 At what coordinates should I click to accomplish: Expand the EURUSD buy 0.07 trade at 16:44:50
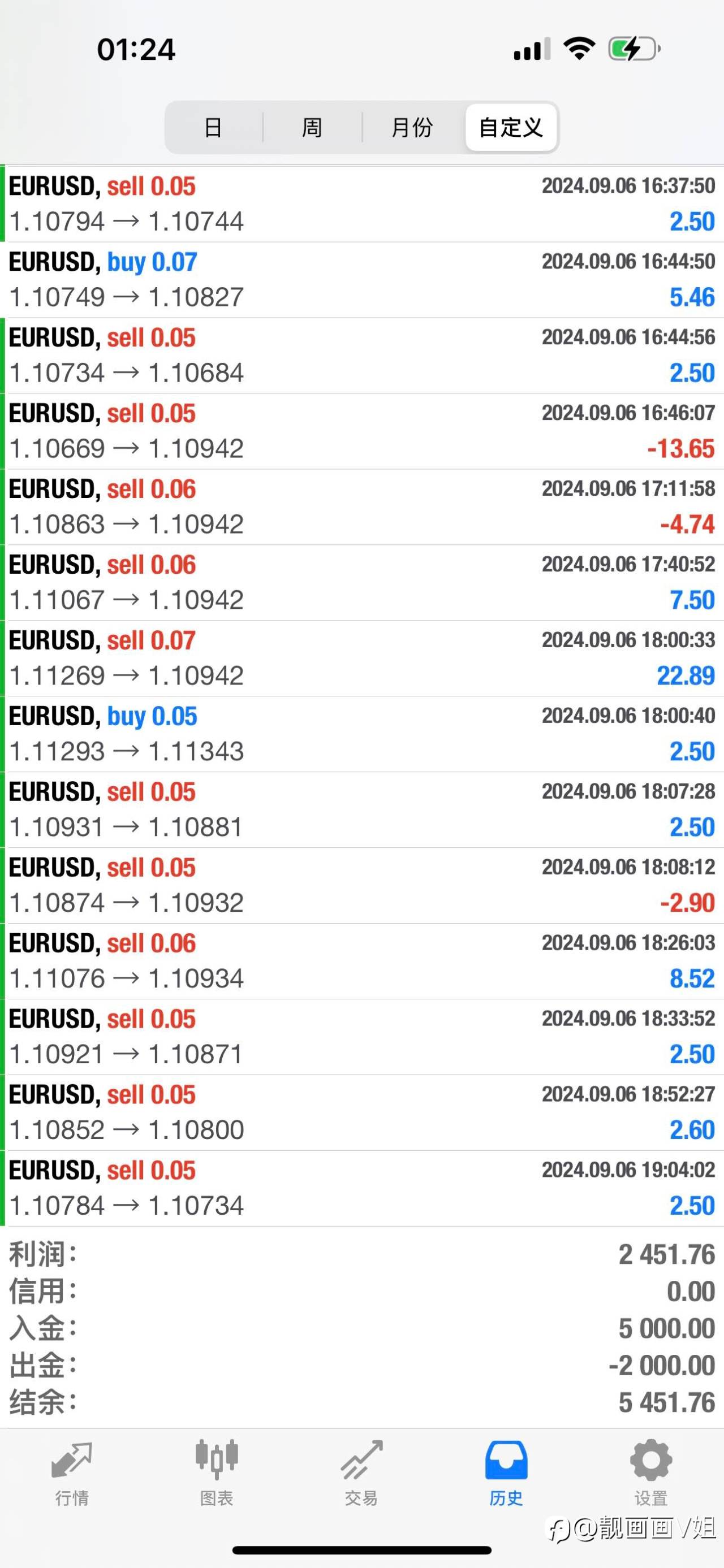[361, 280]
